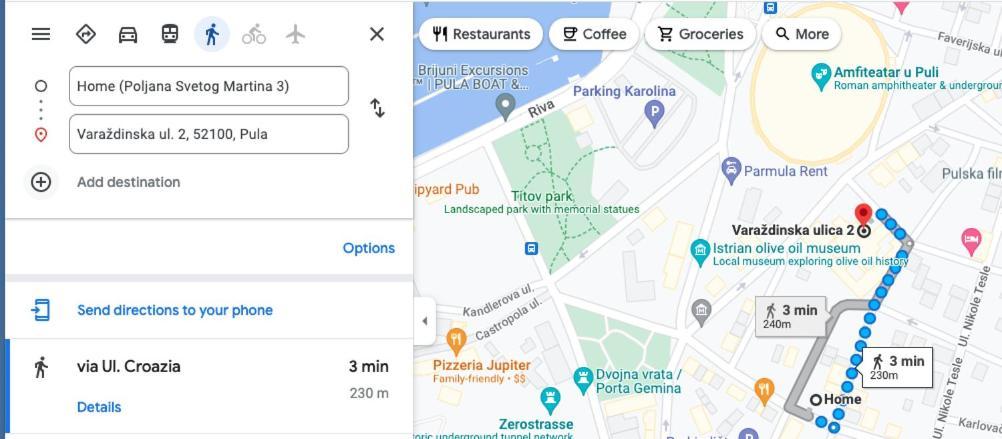Collapse the side panel arrow

[424, 321]
